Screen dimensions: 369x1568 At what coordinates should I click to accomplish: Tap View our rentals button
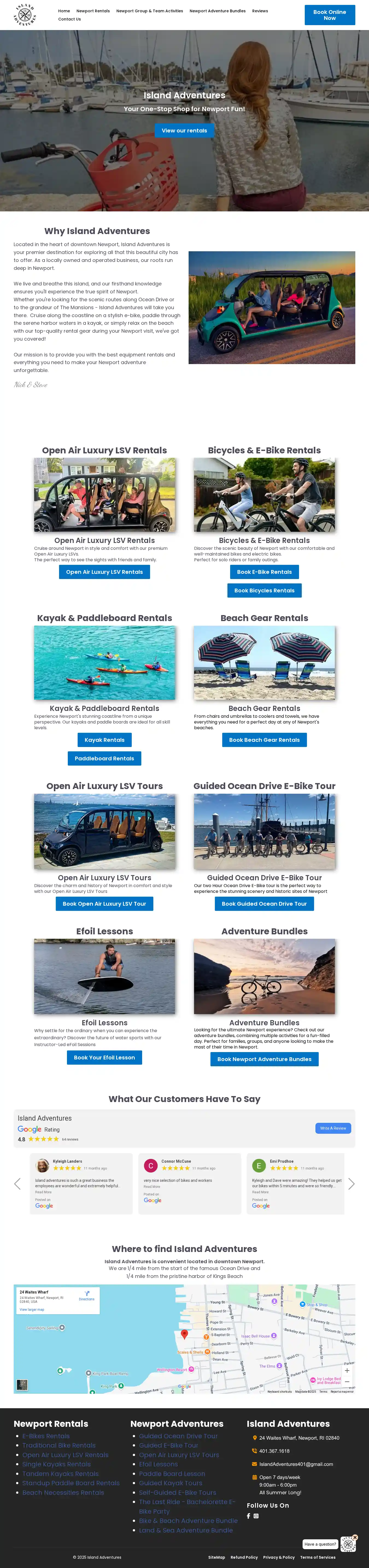184,131
